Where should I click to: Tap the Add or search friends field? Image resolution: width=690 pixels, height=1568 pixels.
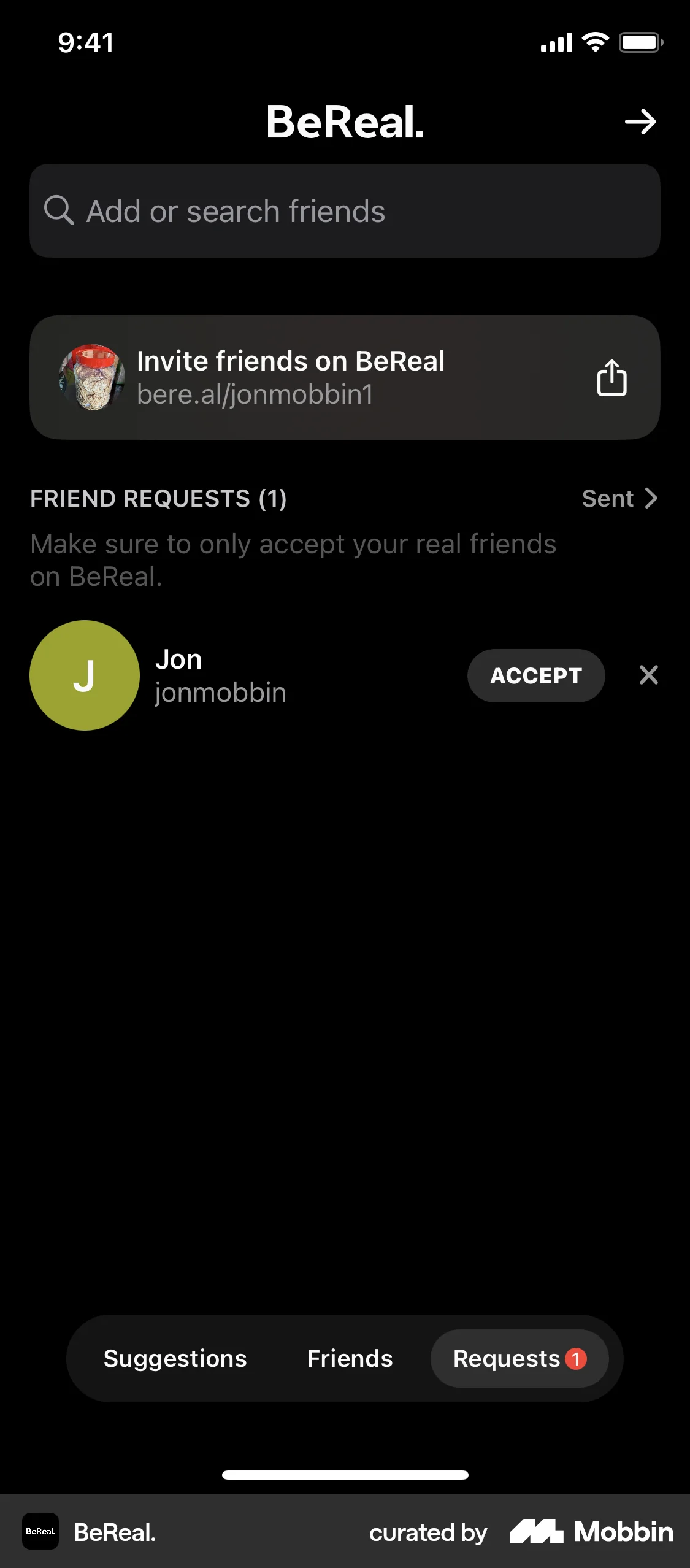[345, 210]
